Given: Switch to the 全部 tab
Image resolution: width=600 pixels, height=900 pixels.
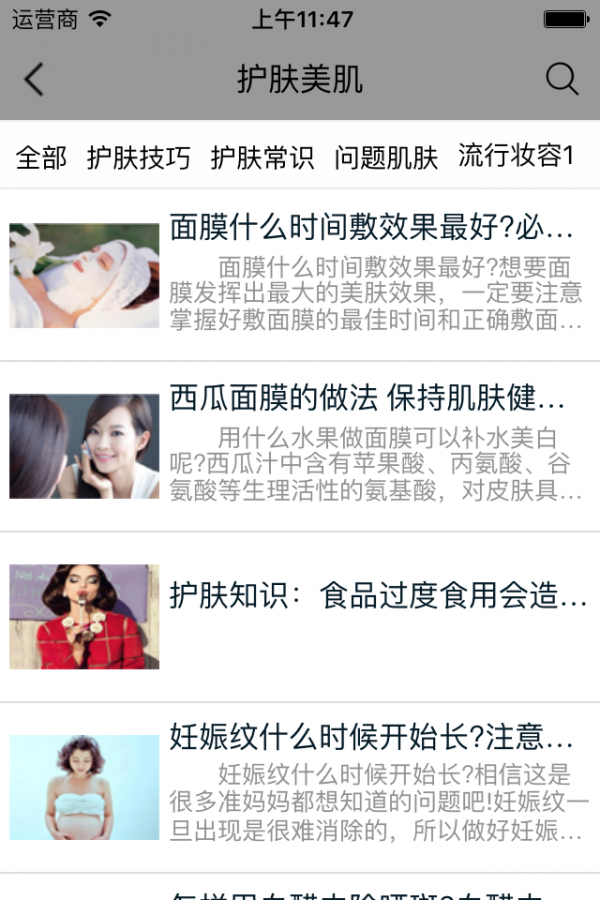Looking at the screenshot, I should pyautogui.click(x=41, y=157).
